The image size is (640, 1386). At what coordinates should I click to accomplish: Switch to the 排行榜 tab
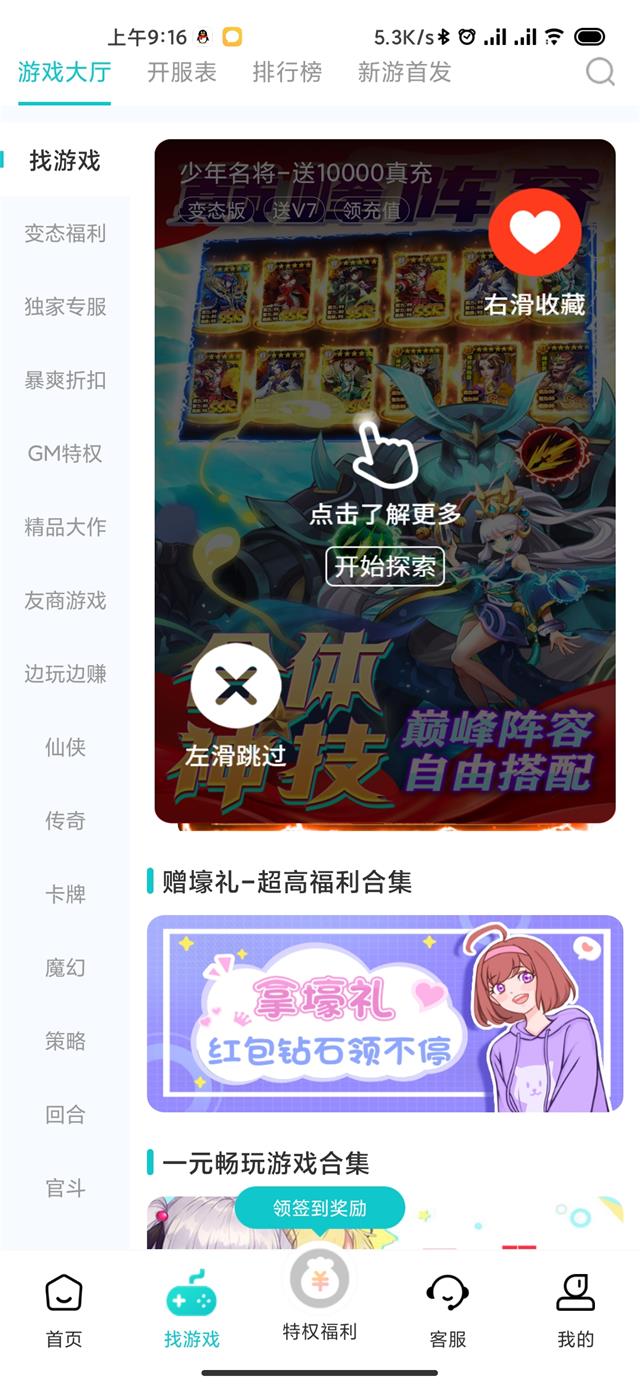click(287, 72)
